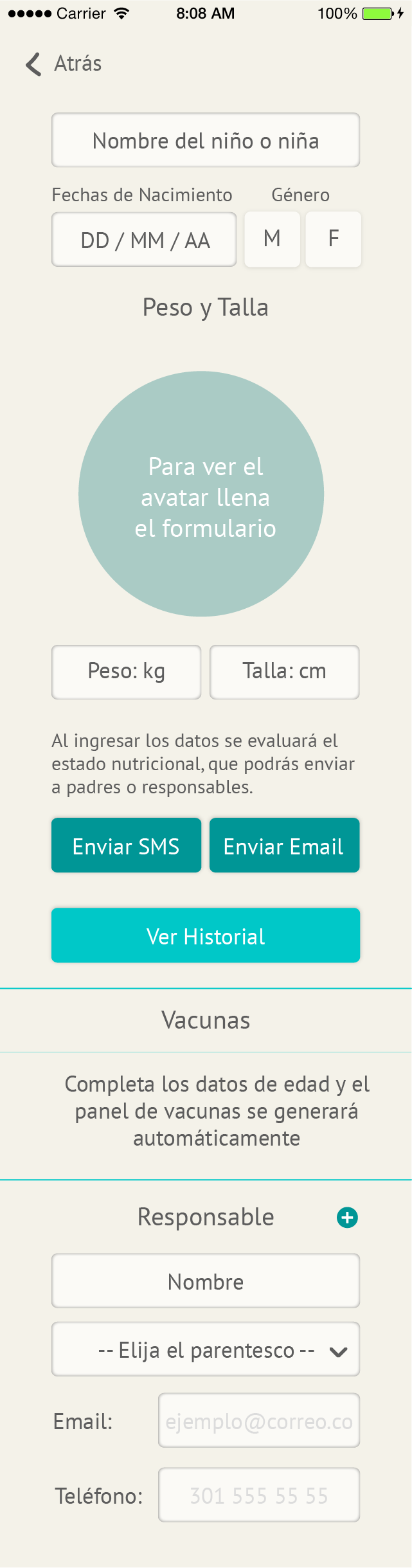The image size is (412, 1568).
Task: Tap the Teléfono input field
Action: click(x=259, y=1495)
